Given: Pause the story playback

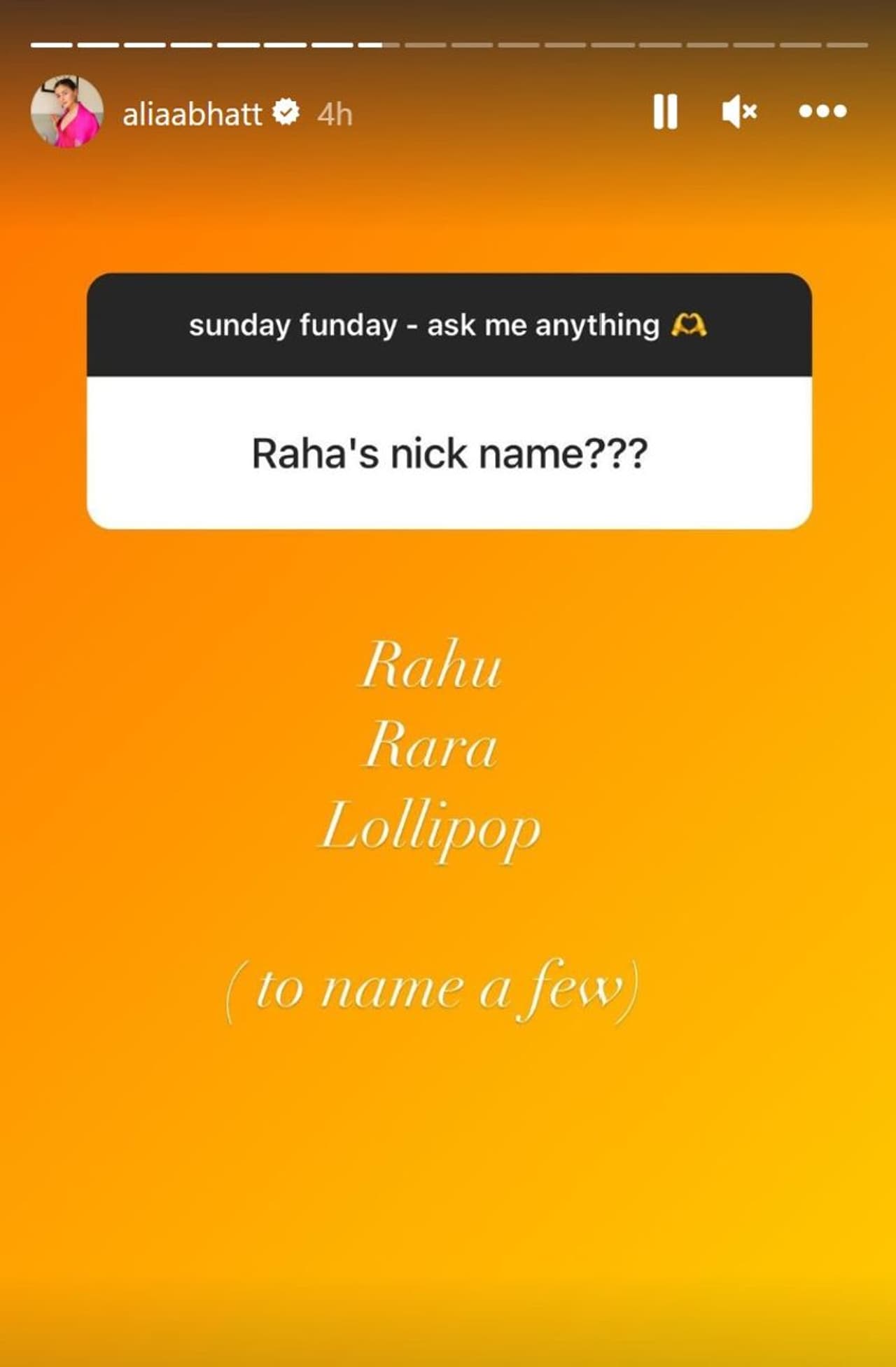Looking at the screenshot, I should click(665, 112).
